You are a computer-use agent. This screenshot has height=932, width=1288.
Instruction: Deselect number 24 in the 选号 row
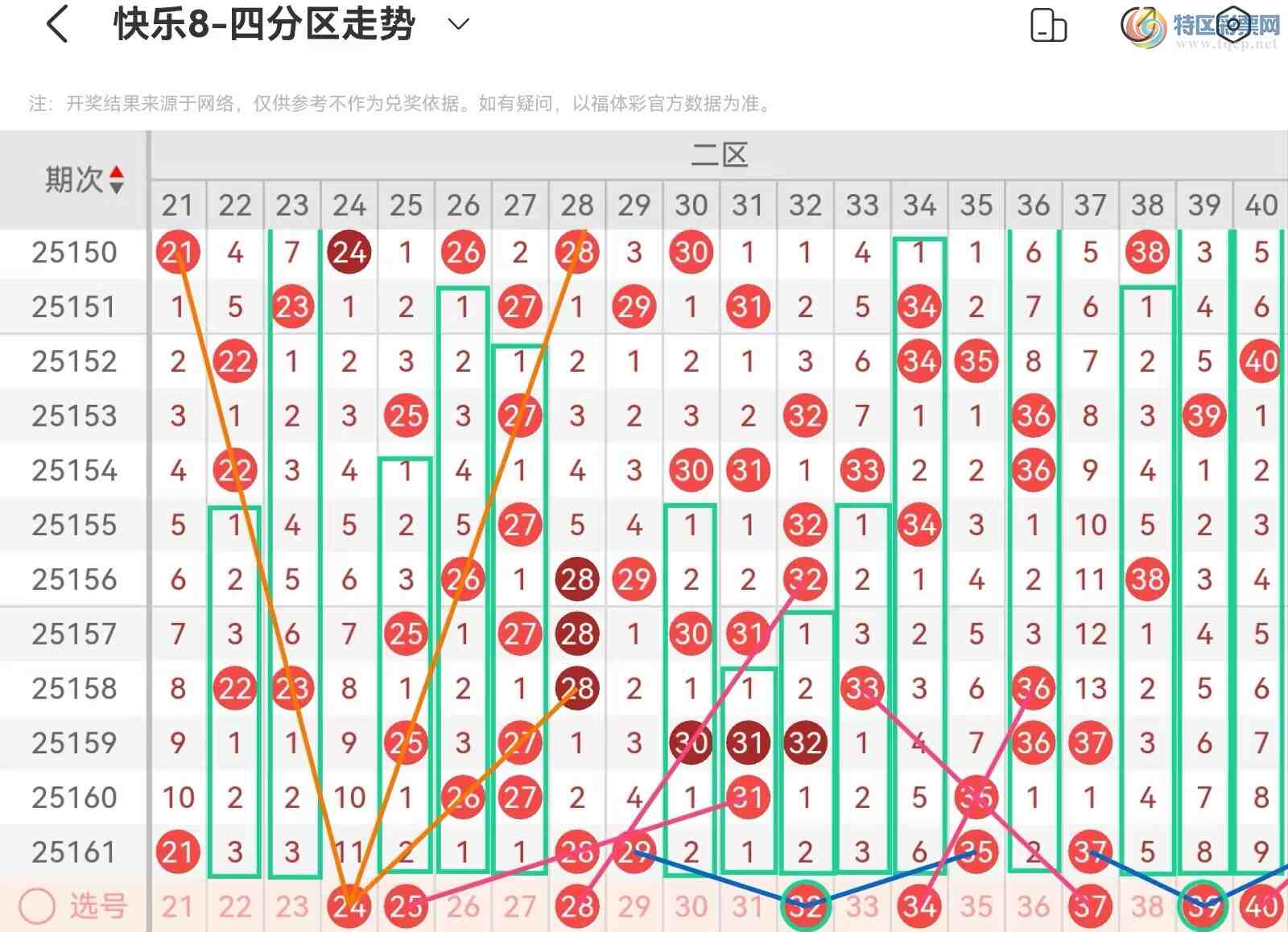click(x=349, y=907)
